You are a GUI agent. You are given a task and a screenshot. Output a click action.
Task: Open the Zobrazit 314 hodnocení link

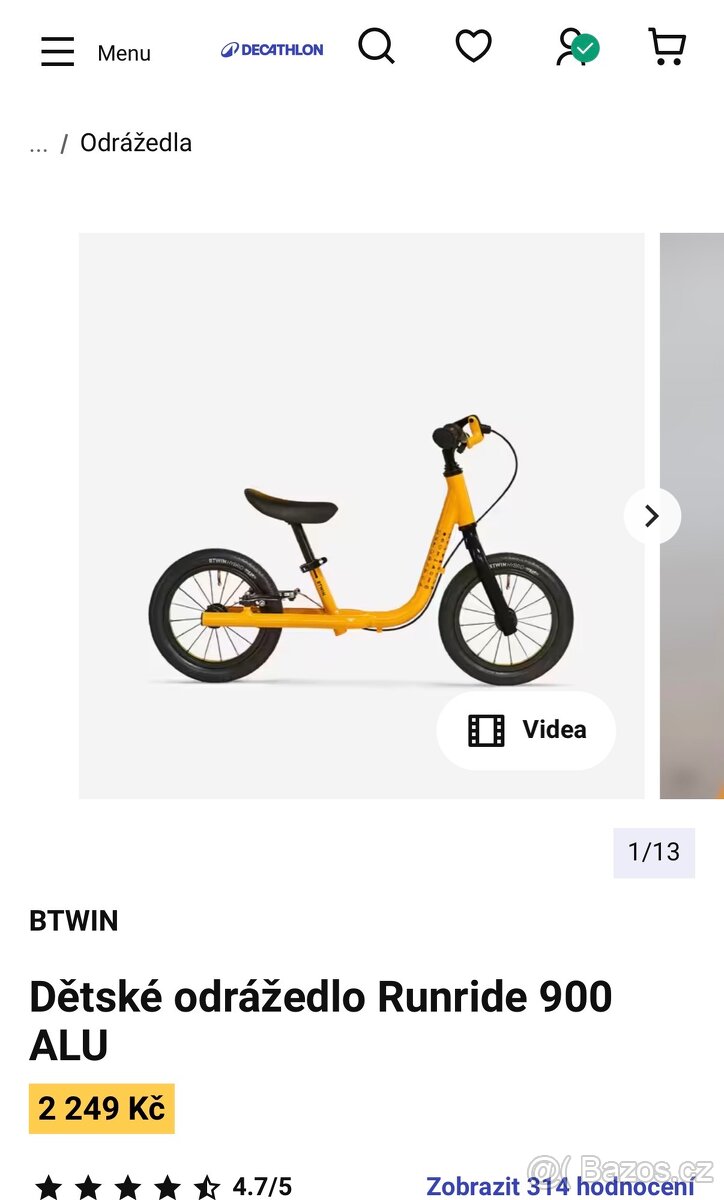coord(560,1186)
